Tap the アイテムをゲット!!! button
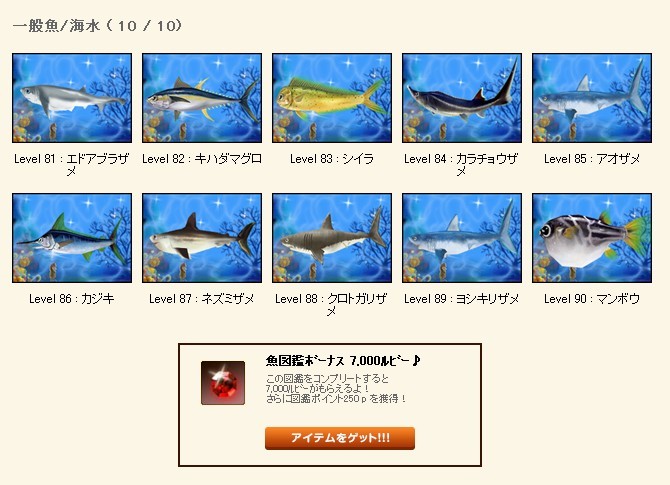670x485 pixels. tap(339, 438)
